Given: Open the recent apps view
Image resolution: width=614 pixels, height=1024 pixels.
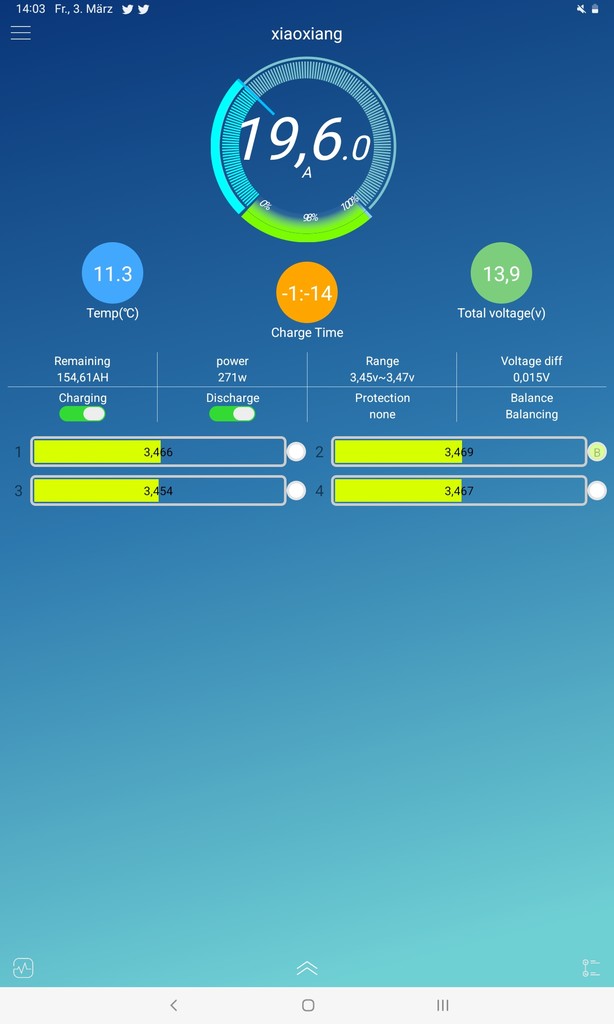Looking at the screenshot, I should [442, 1005].
